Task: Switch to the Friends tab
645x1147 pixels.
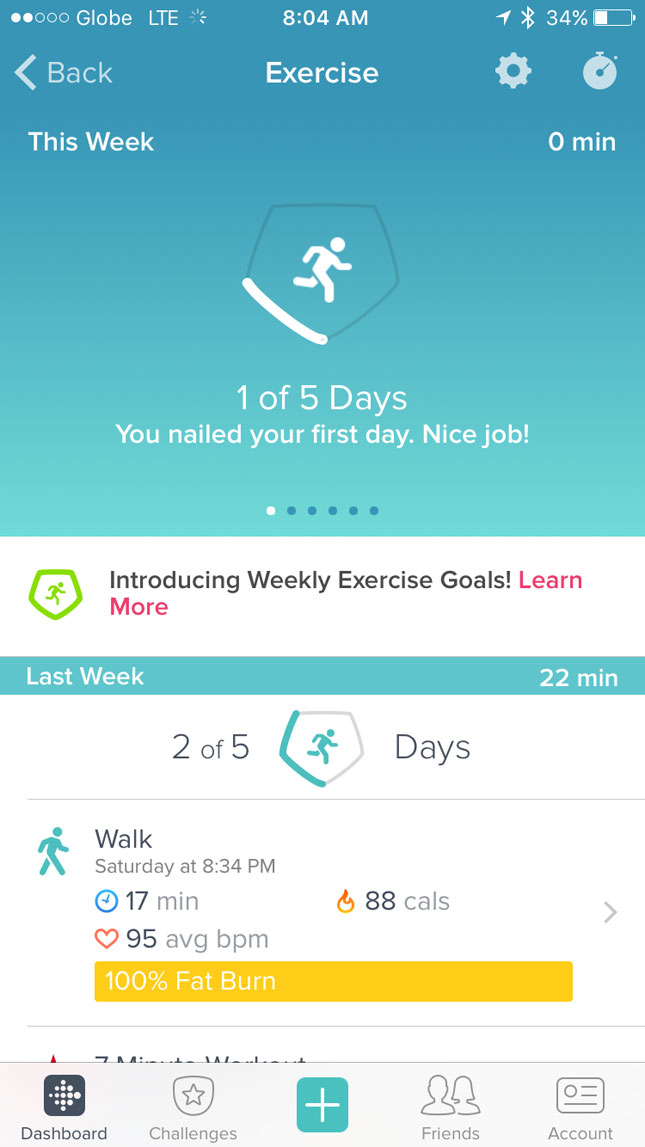Action: click(x=450, y=1107)
